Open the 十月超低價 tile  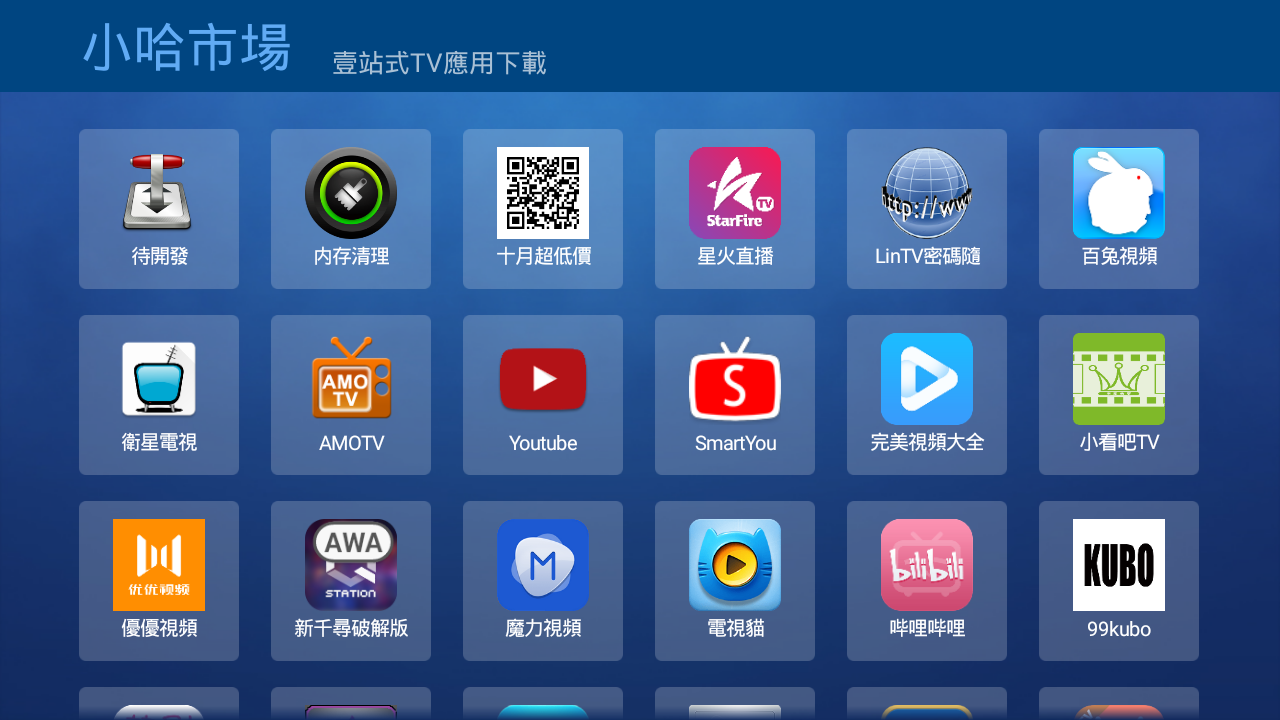click(x=543, y=208)
